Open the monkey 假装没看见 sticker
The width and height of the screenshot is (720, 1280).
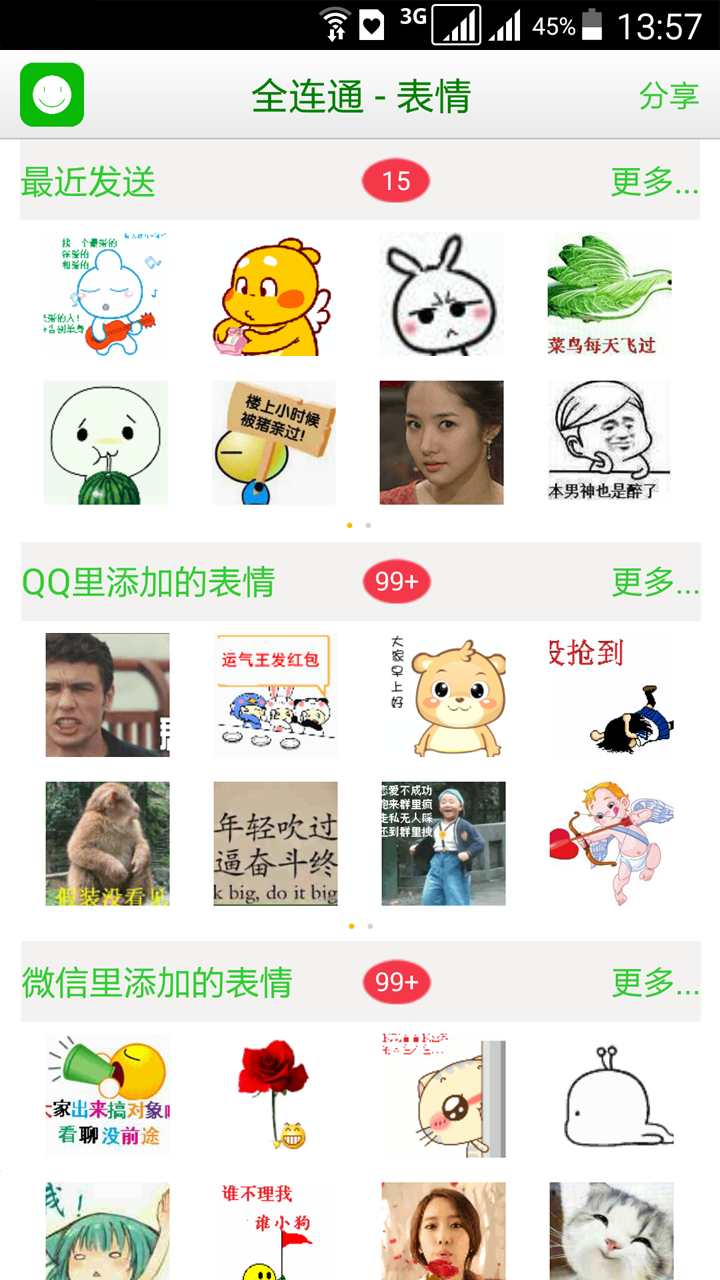(107, 843)
